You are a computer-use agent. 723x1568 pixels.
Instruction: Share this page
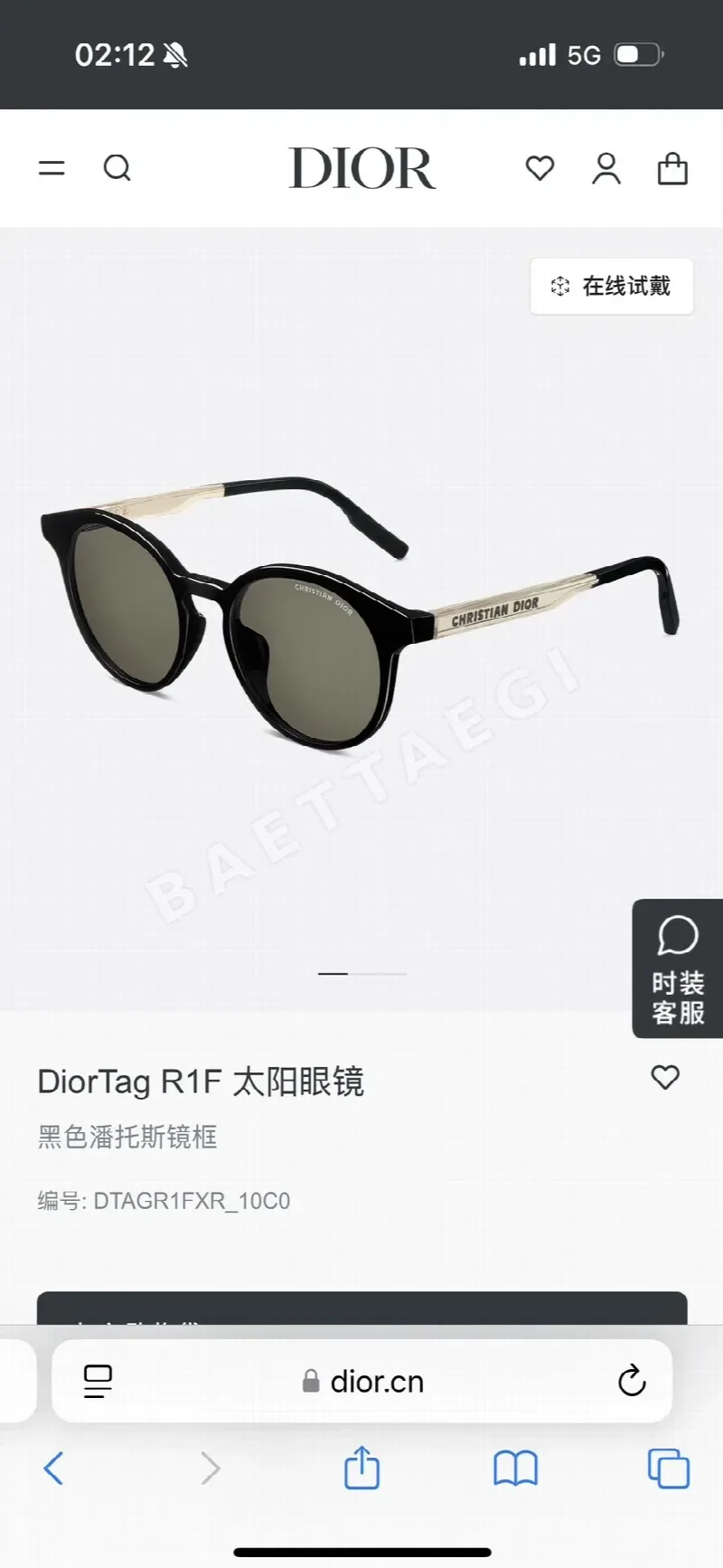(361, 1466)
